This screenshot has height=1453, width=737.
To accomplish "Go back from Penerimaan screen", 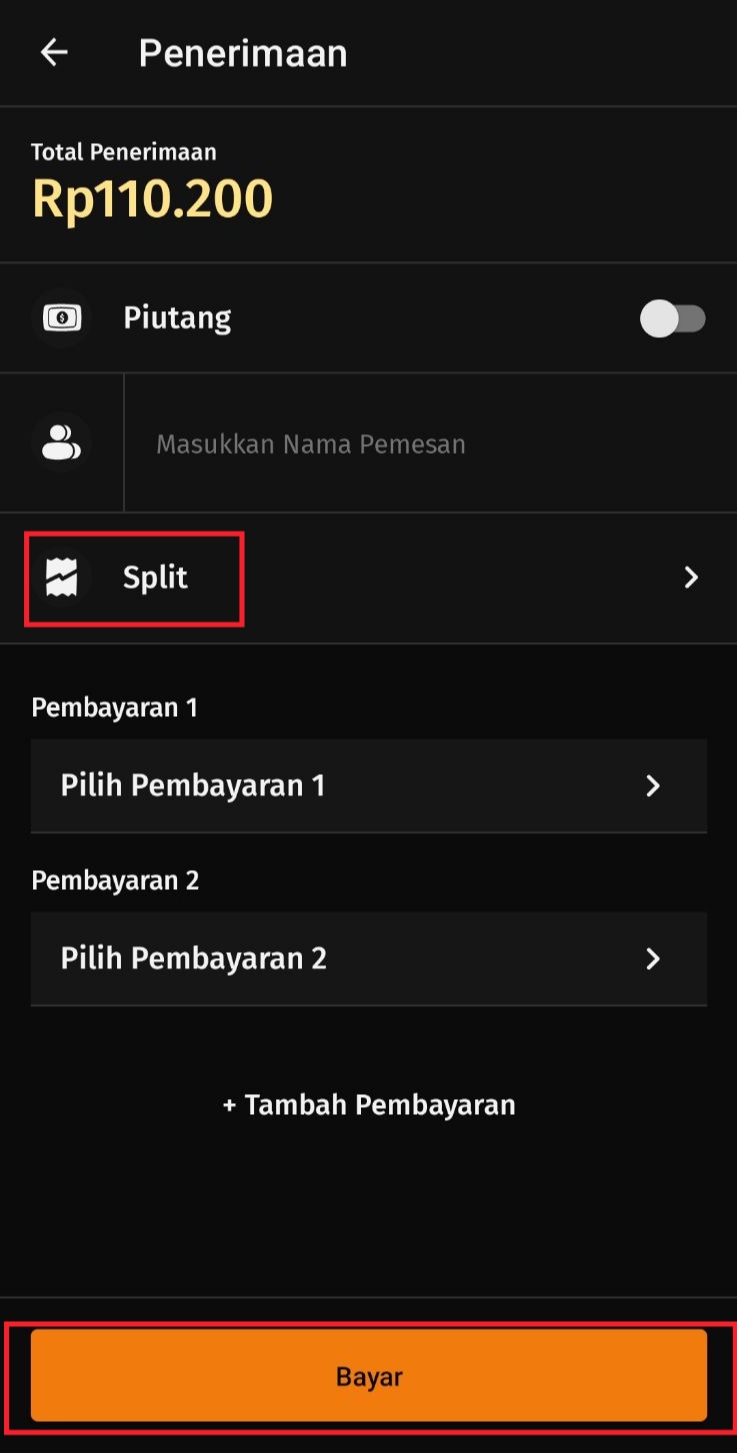I will tap(54, 52).
